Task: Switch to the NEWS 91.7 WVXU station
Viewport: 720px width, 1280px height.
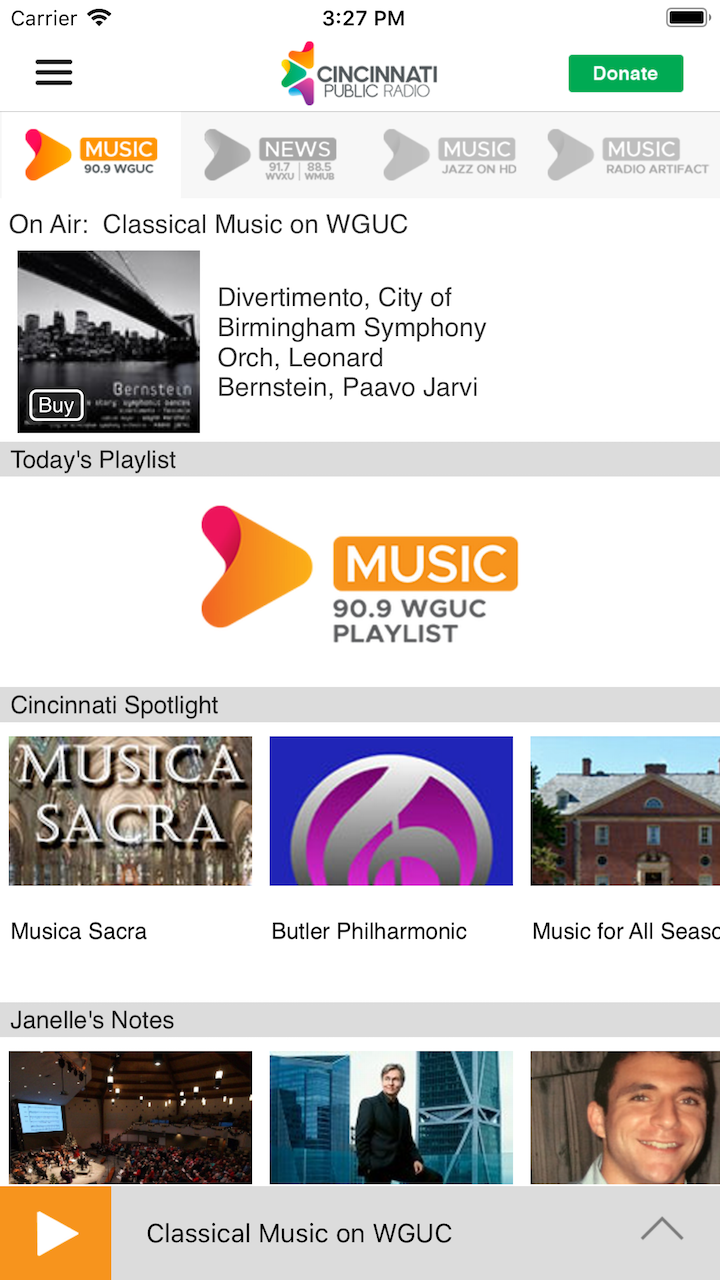Action: [270, 155]
